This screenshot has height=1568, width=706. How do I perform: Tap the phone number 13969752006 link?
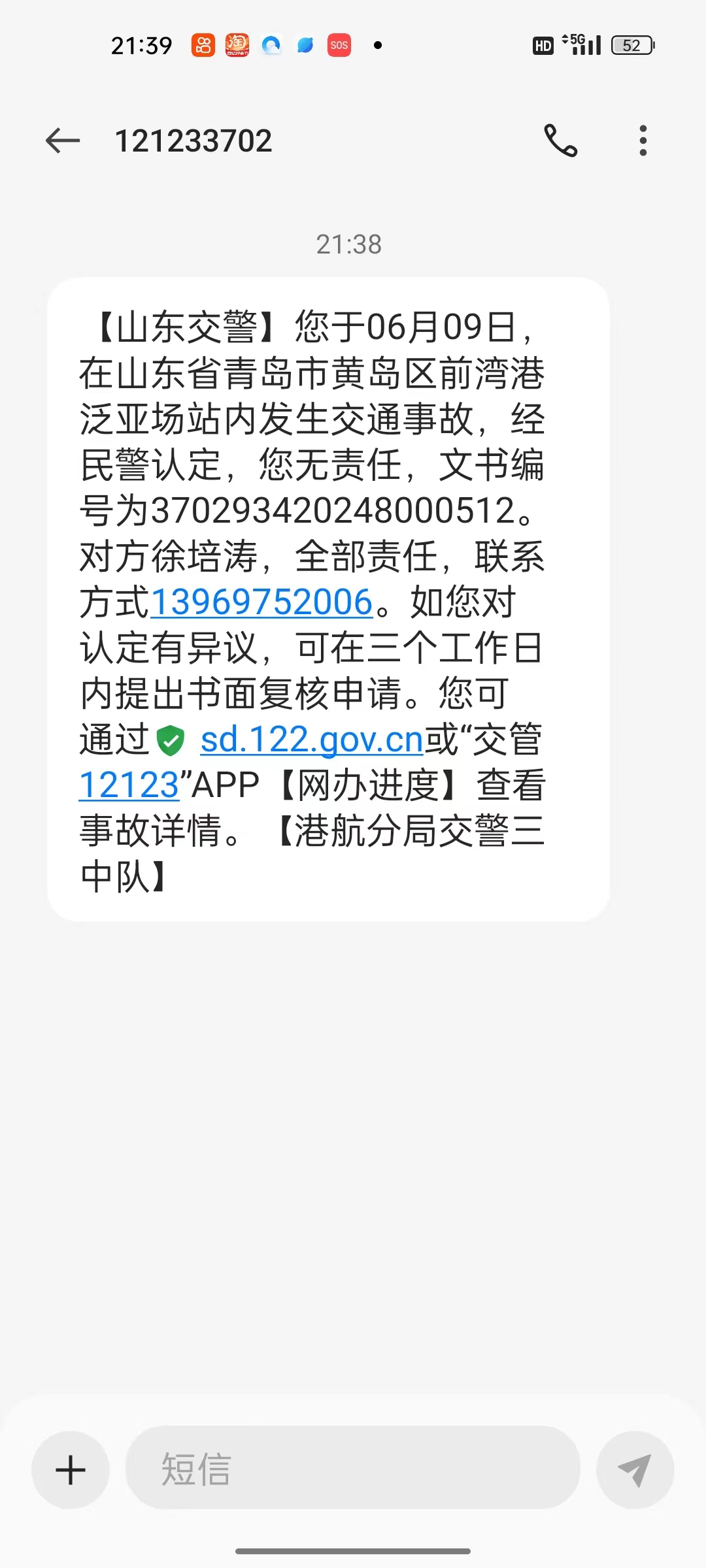(x=261, y=602)
